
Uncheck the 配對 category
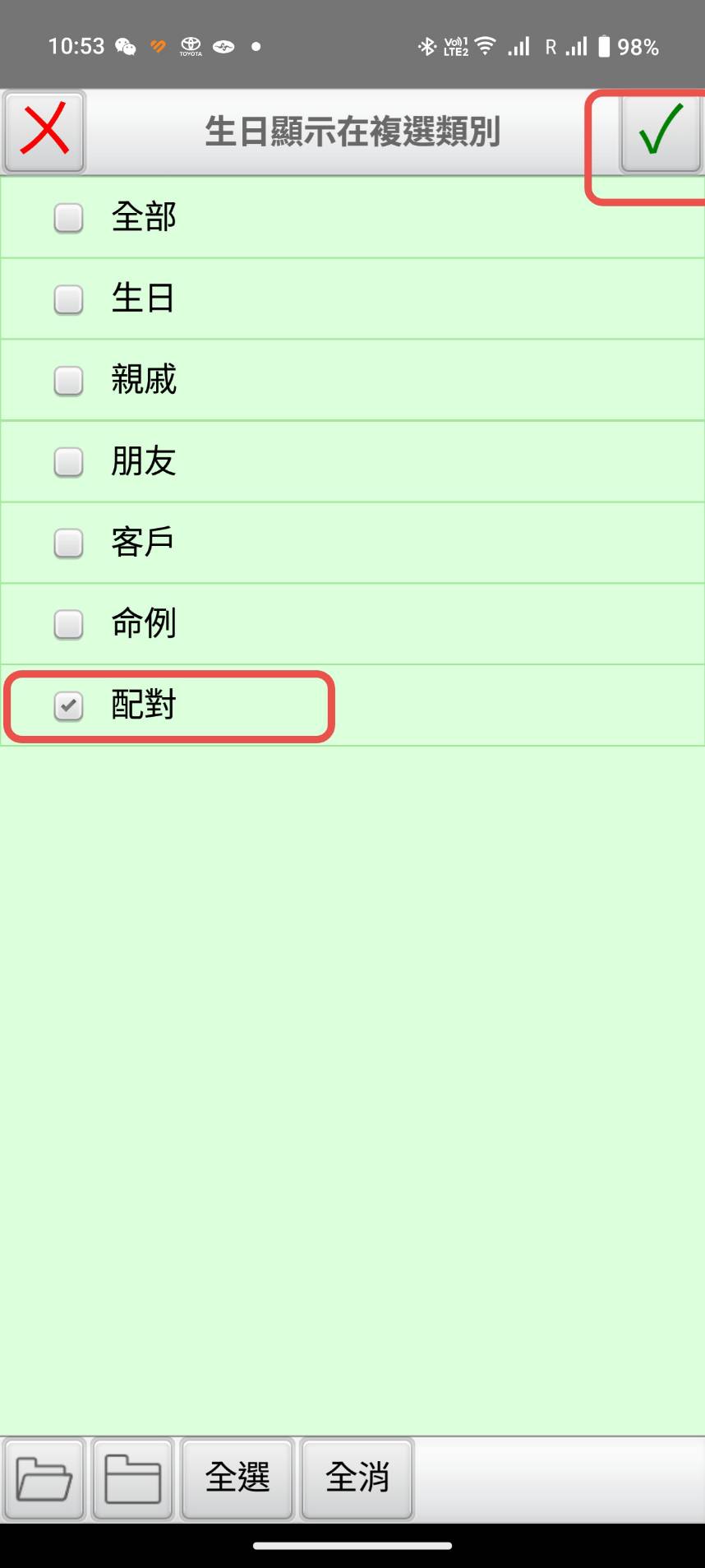(69, 706)
